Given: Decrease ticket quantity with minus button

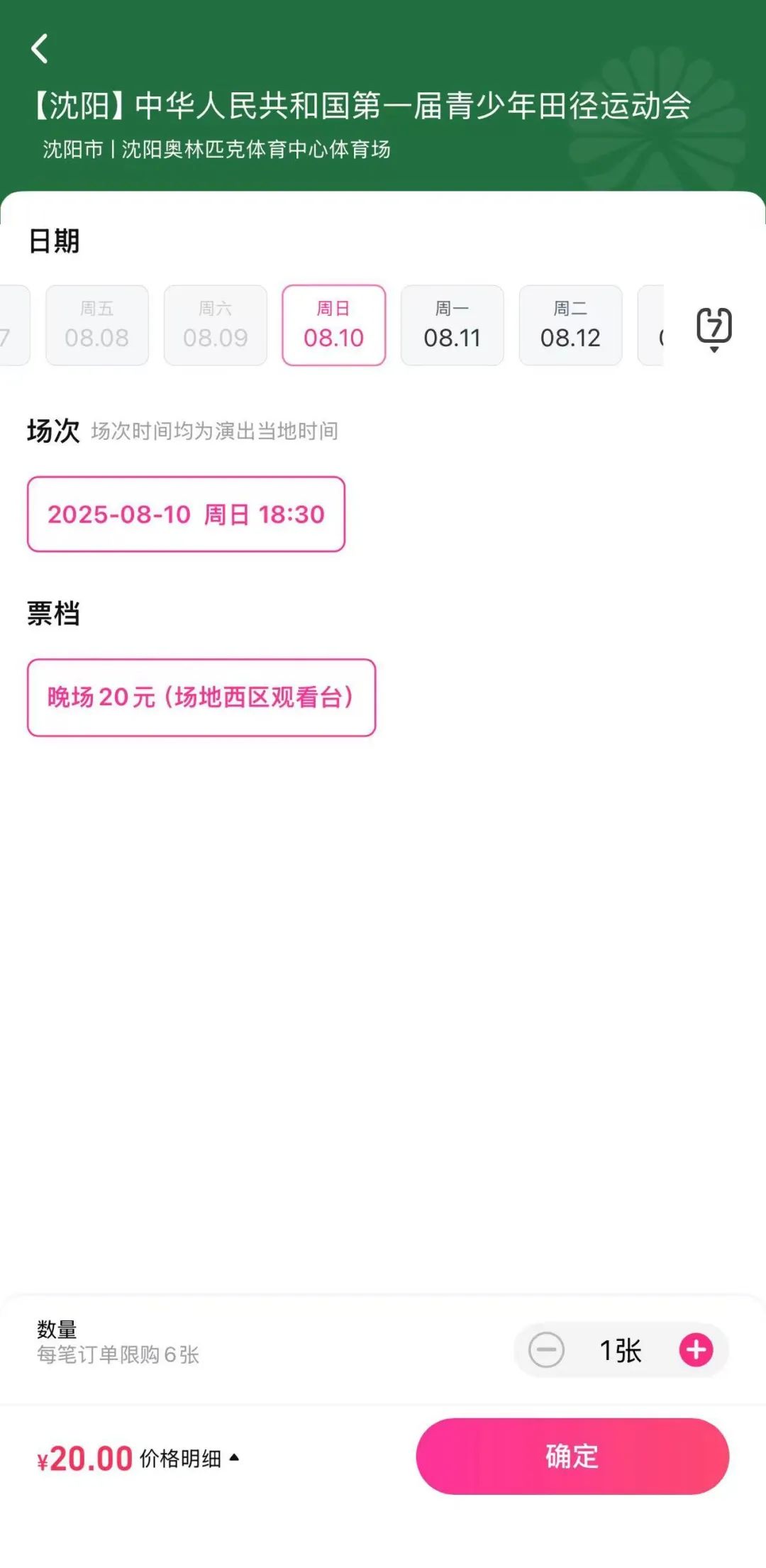Looking at the screenshot, I should click(546, 1350).
